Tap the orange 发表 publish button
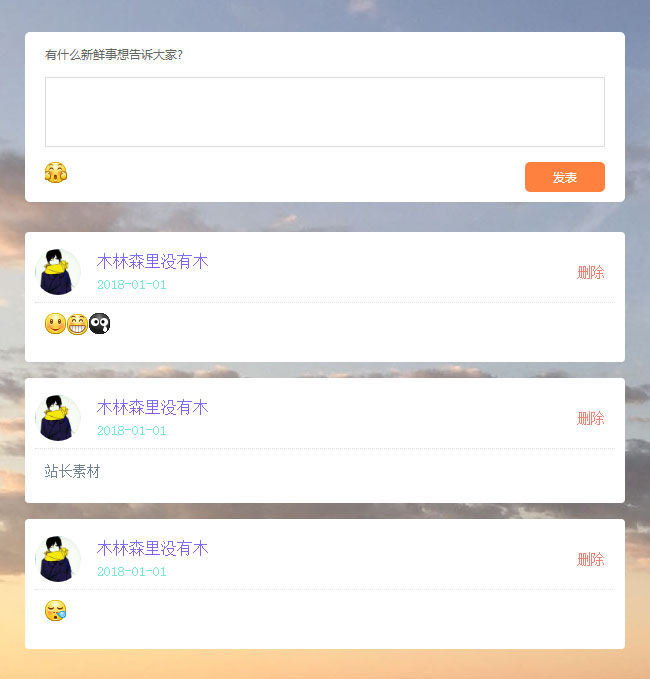 pyautogui.click(x=564, y=177)
